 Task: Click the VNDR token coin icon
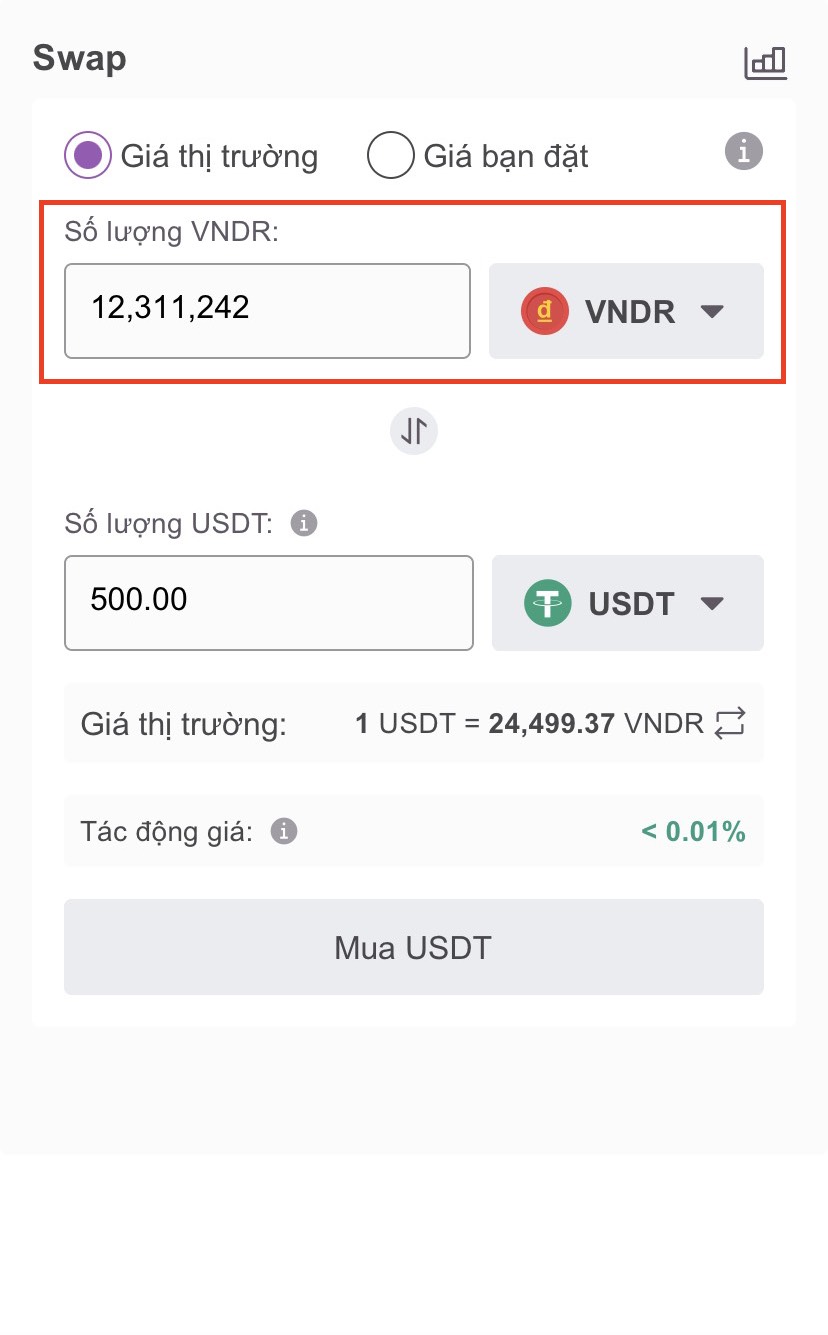pyautogui.click(x=544, y=311)
